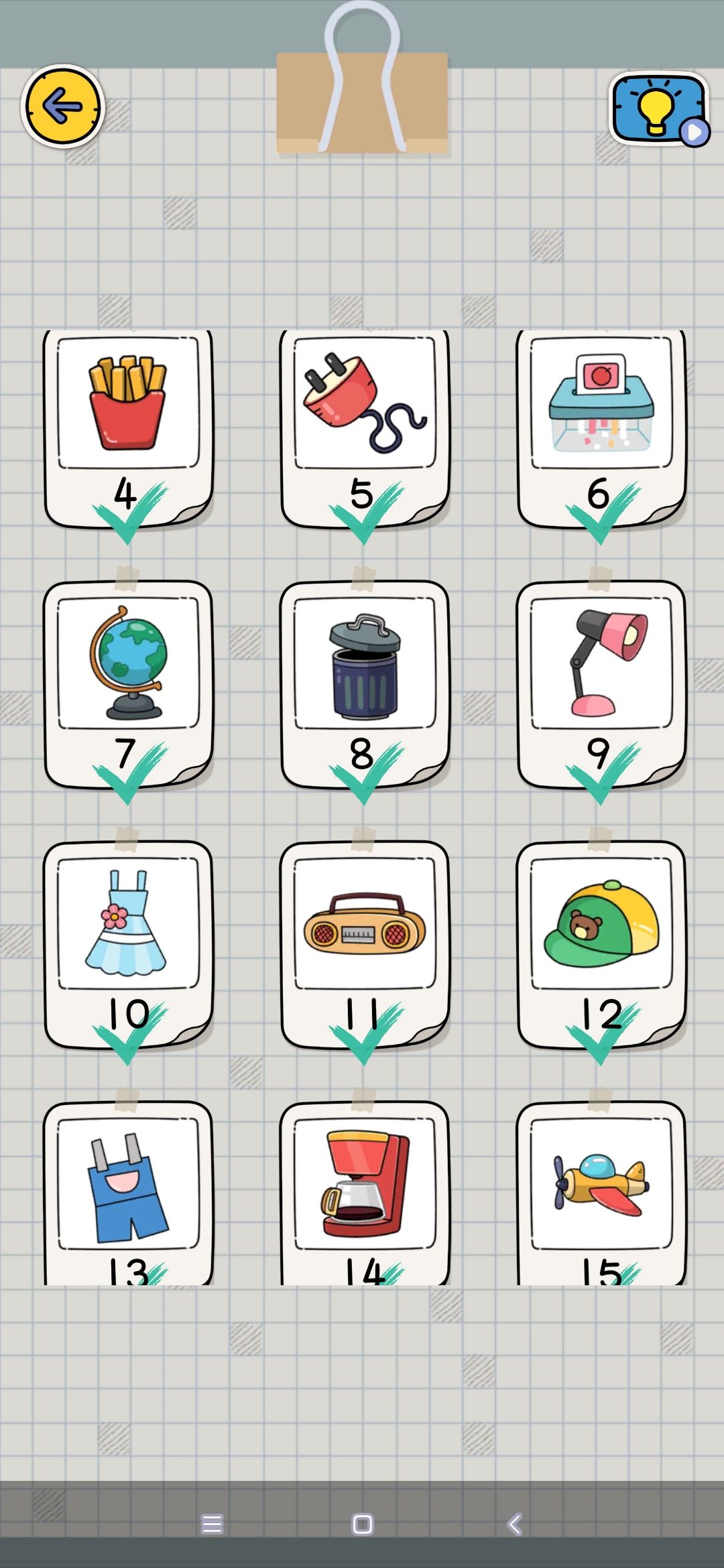The image size is (724, 1568).
Task: Open the lightbulb hint video button
Action: pyautogui.click(x=658, y=109)
